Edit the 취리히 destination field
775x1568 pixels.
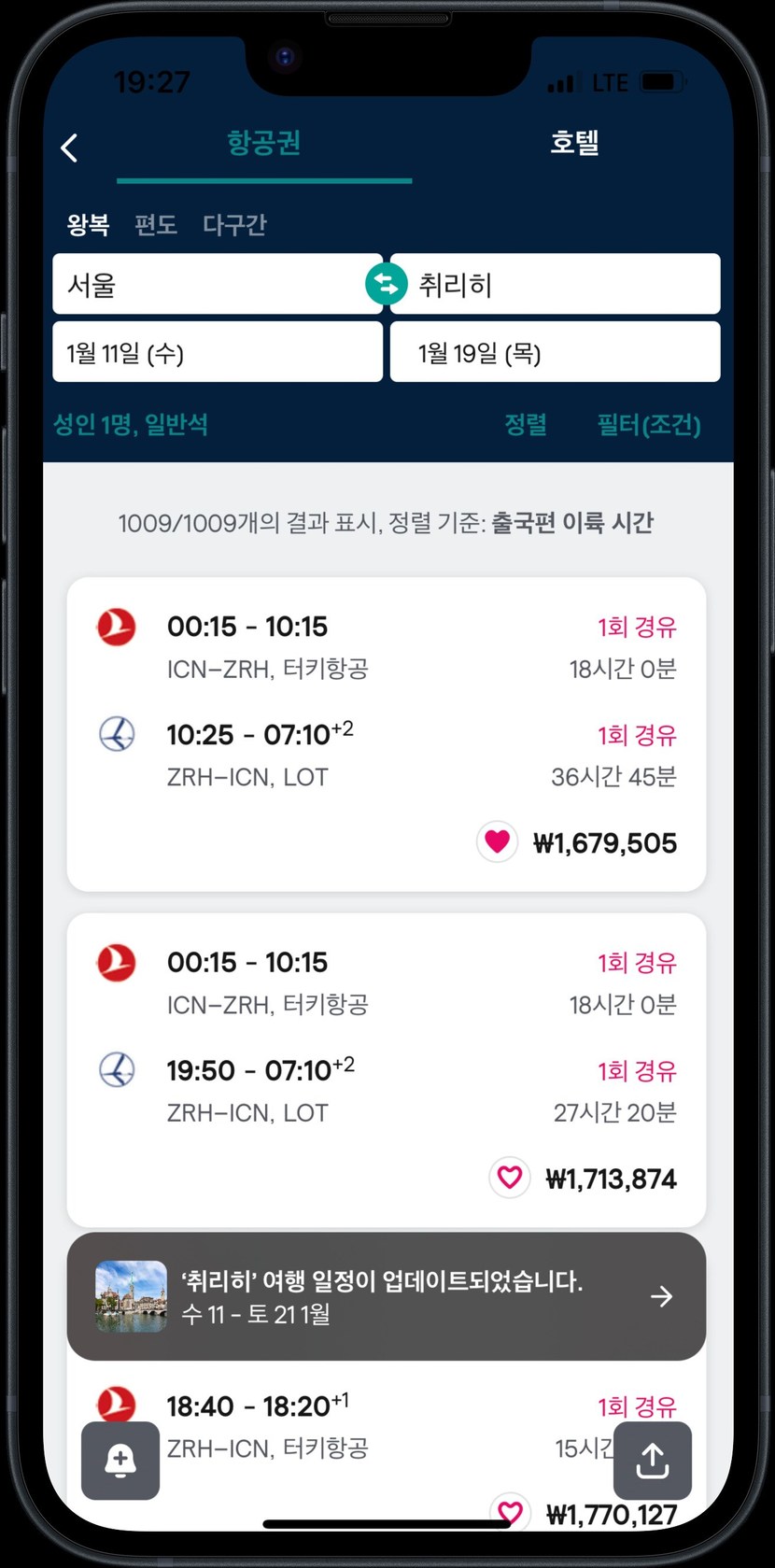tap(560, 284)
